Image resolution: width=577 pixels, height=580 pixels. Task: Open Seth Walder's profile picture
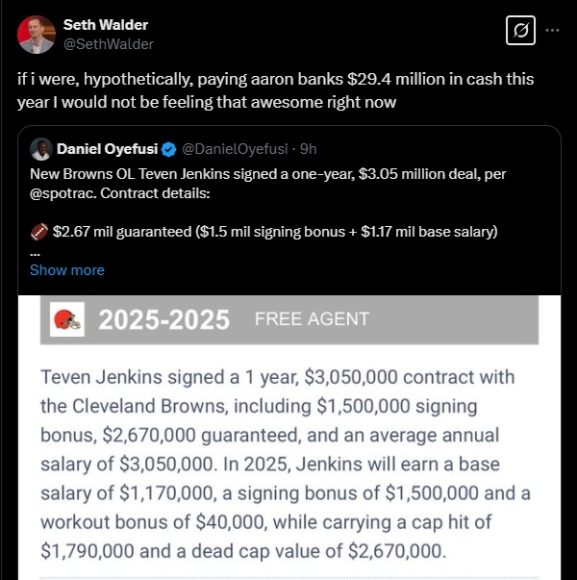36,34
